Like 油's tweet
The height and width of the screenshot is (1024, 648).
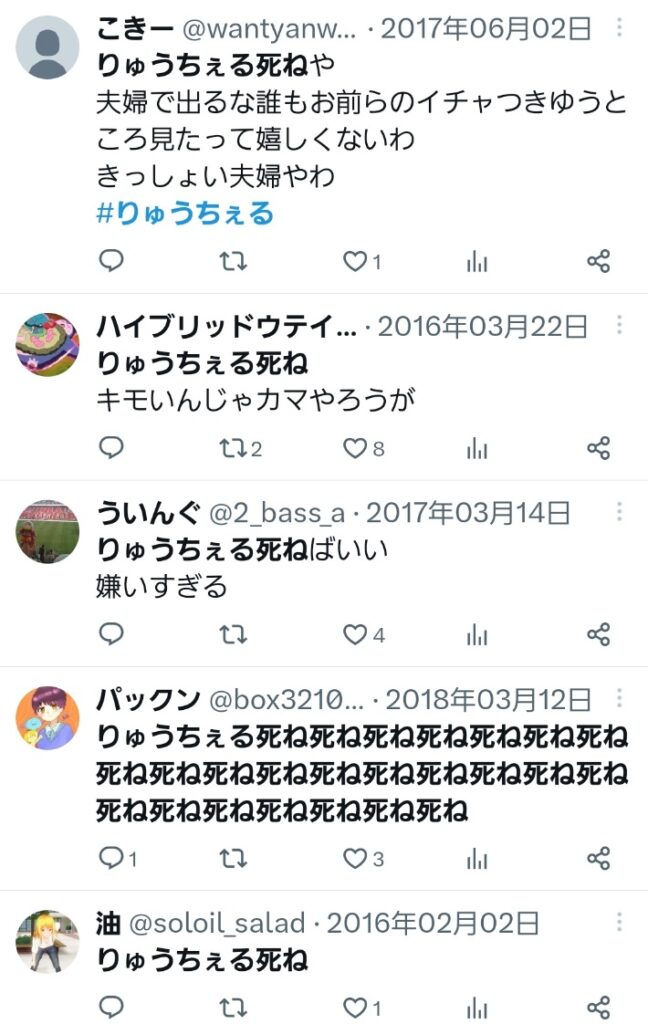[x=355, y=1006]
